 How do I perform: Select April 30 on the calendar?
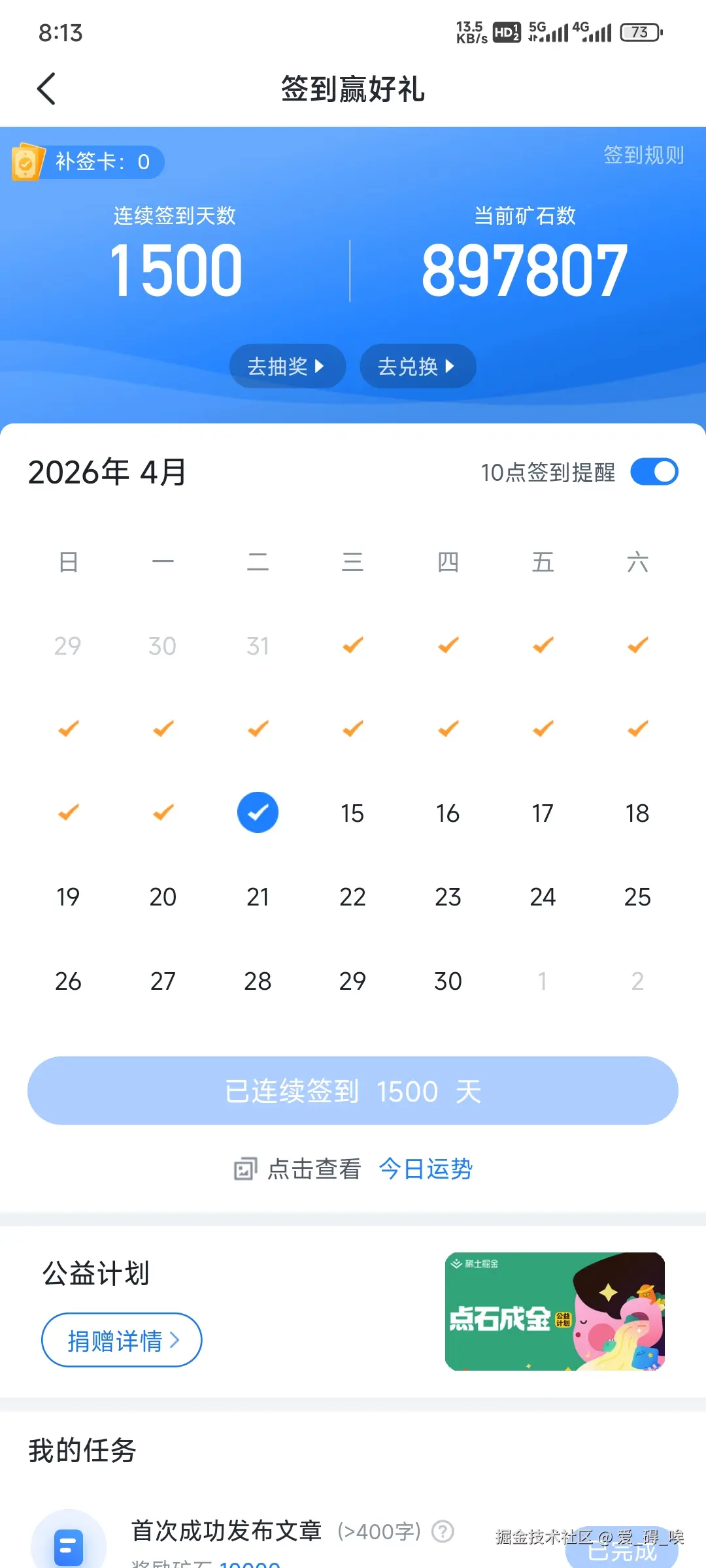pyautogui.click(x=447, y=980)
